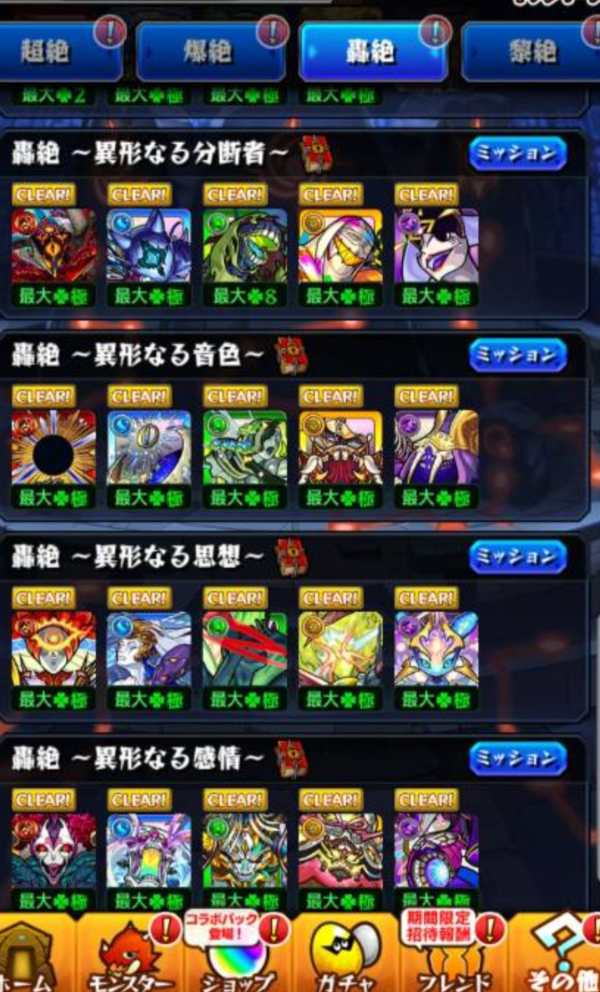The width and height of the screenshot is (600, 992).
Task: Select the red masked quest in 異形なる感情
Action: [54, 850]
